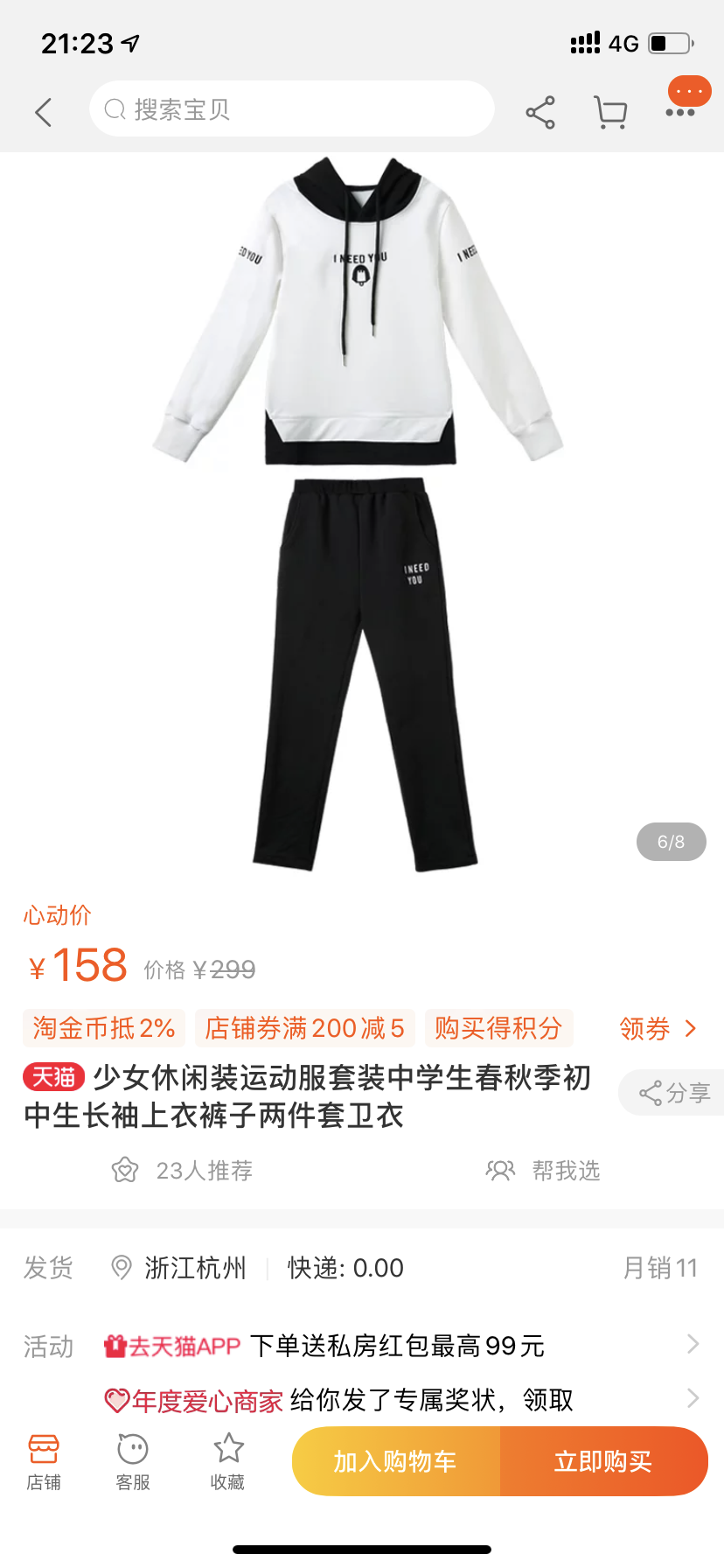Share this product from the top bar
Image resolution: width=724 pixels, height=1568 pixels.
click(x=540, y=112)
